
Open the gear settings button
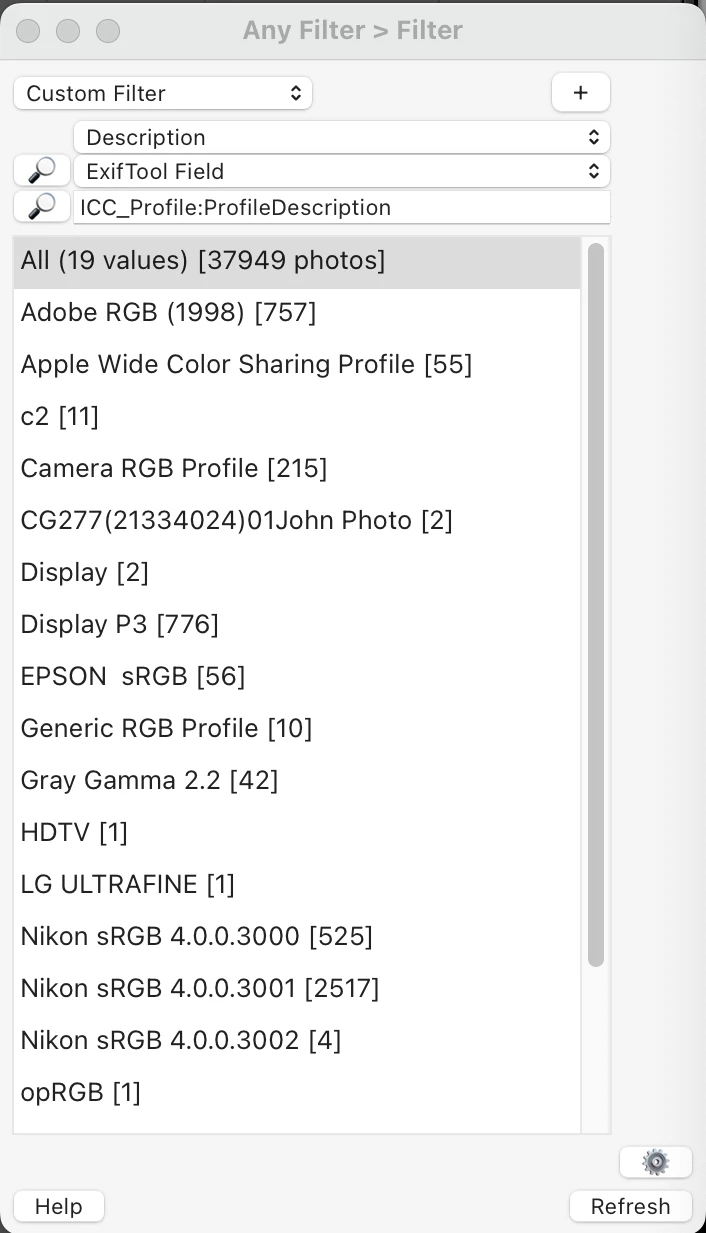(x=655, y=1161)
